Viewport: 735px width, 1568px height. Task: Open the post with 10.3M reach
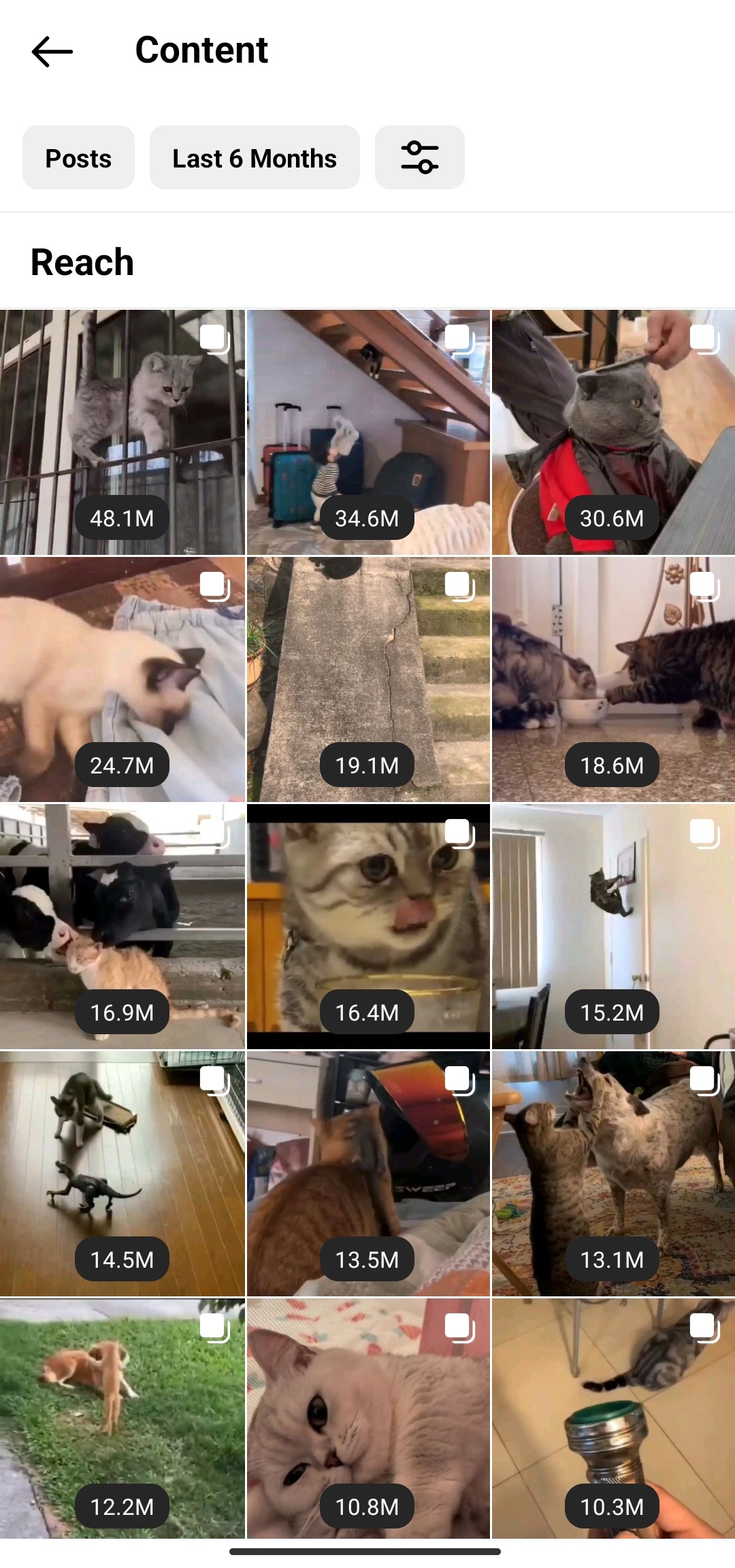[x=613, y=1418]
